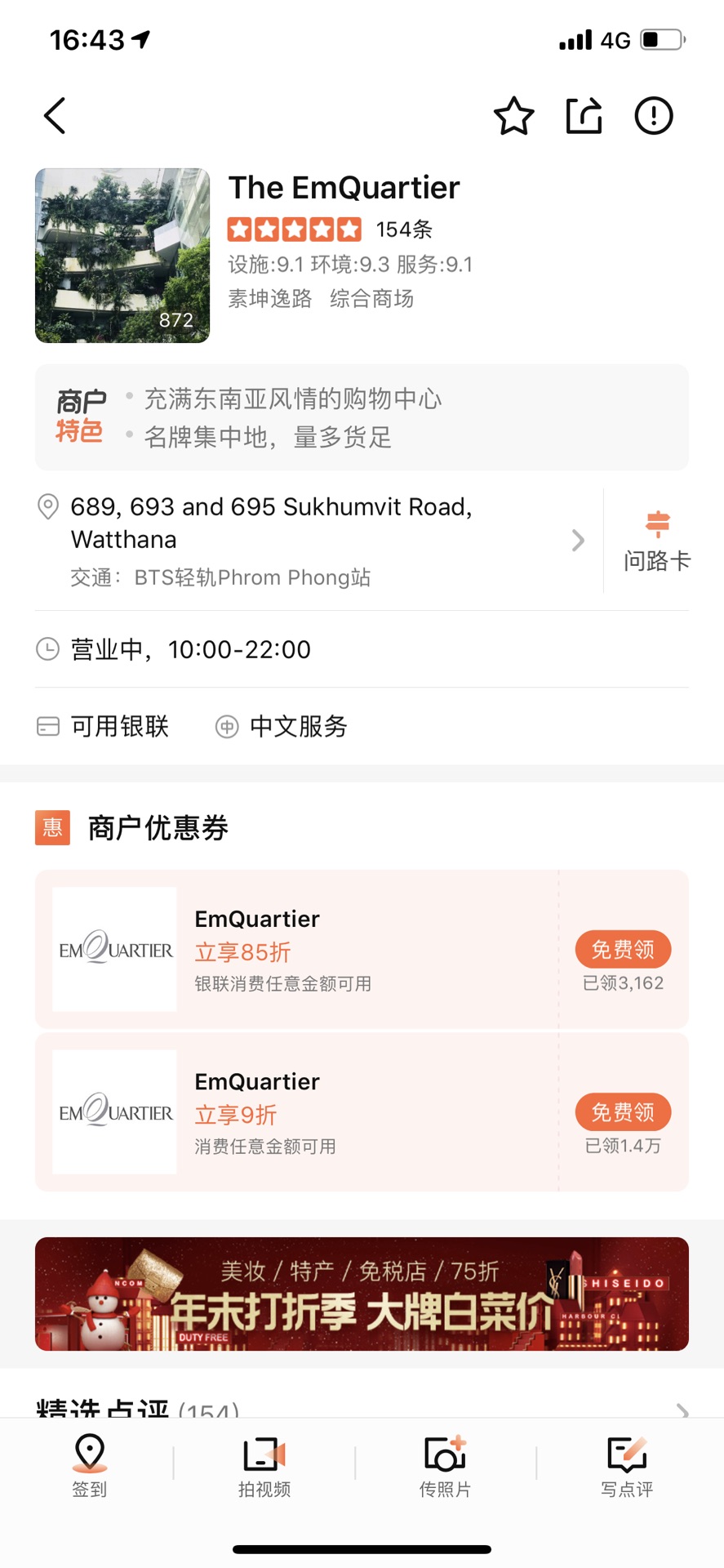This screenshot has width=724, height=1568.
Task: Go back using the top-left arrow
Action: (55, 116)
